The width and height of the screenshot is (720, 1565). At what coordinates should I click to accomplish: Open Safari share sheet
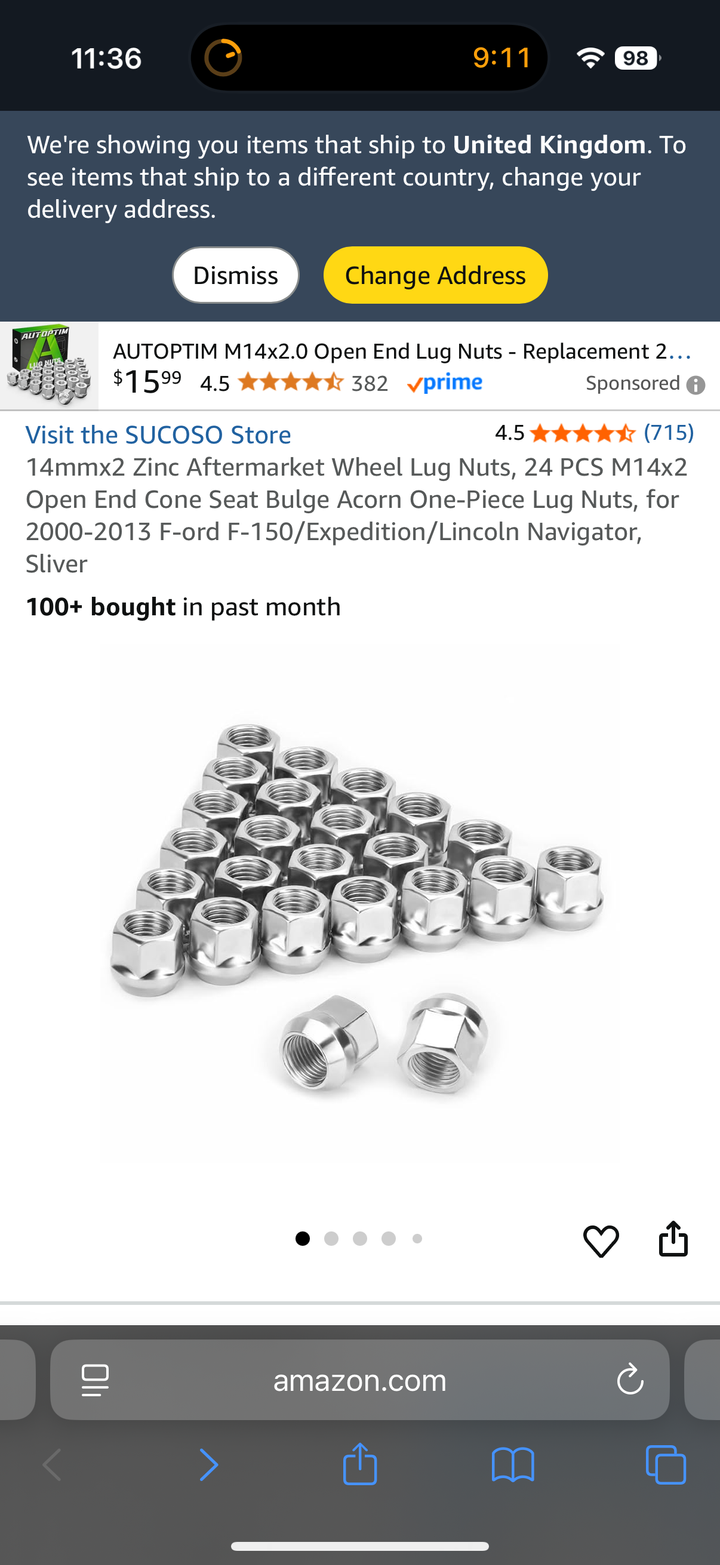(360, 1465)
